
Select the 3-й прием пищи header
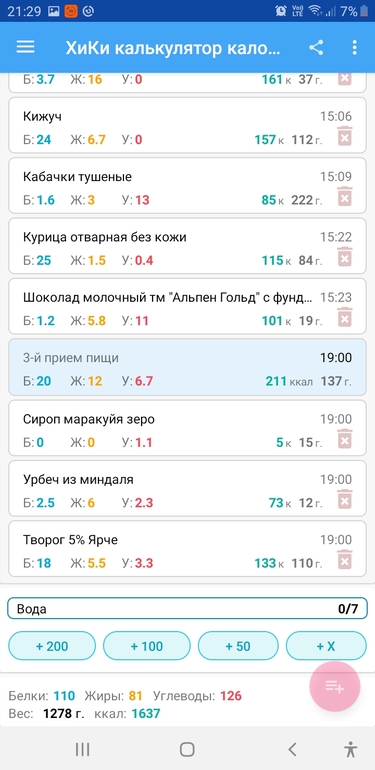click(x=188, y=367)
